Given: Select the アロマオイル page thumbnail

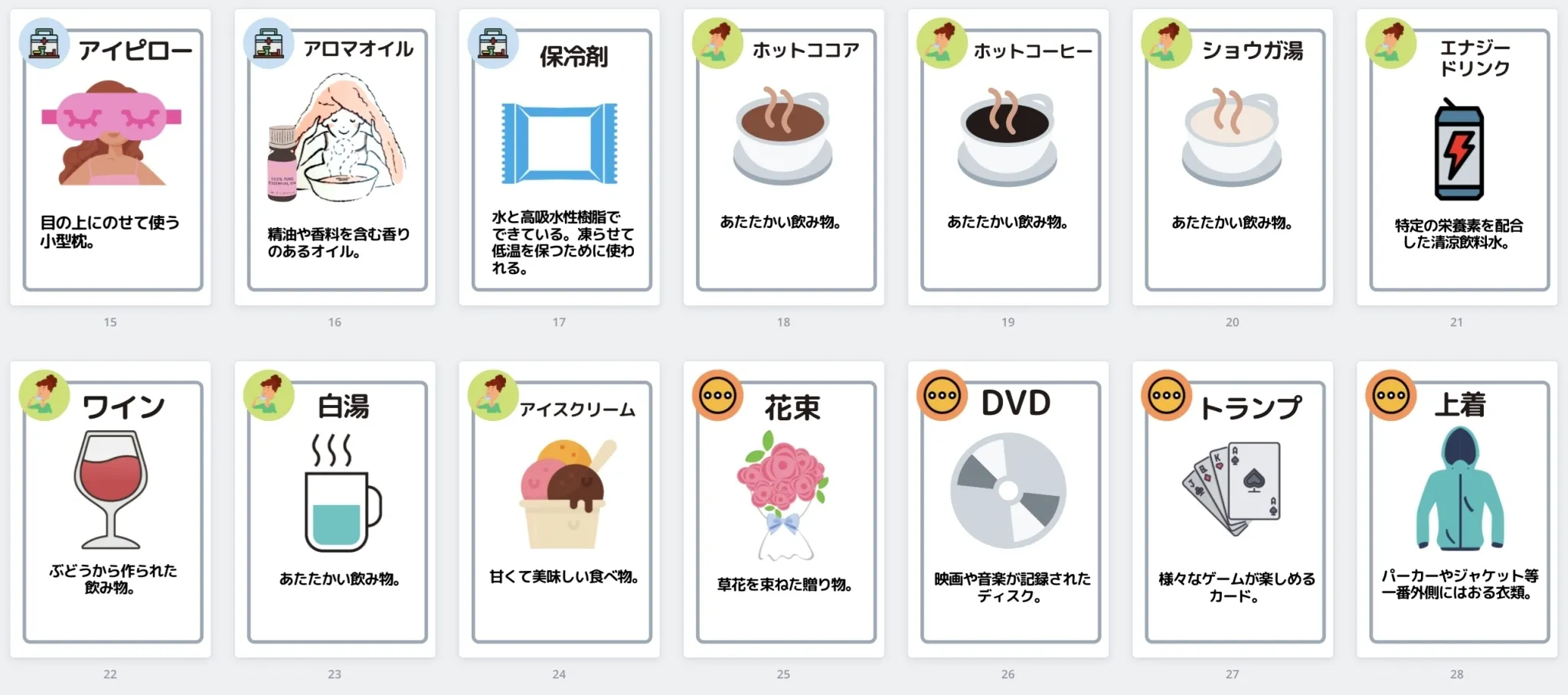Looking at the screenshot, I should [x=335, y=158].
